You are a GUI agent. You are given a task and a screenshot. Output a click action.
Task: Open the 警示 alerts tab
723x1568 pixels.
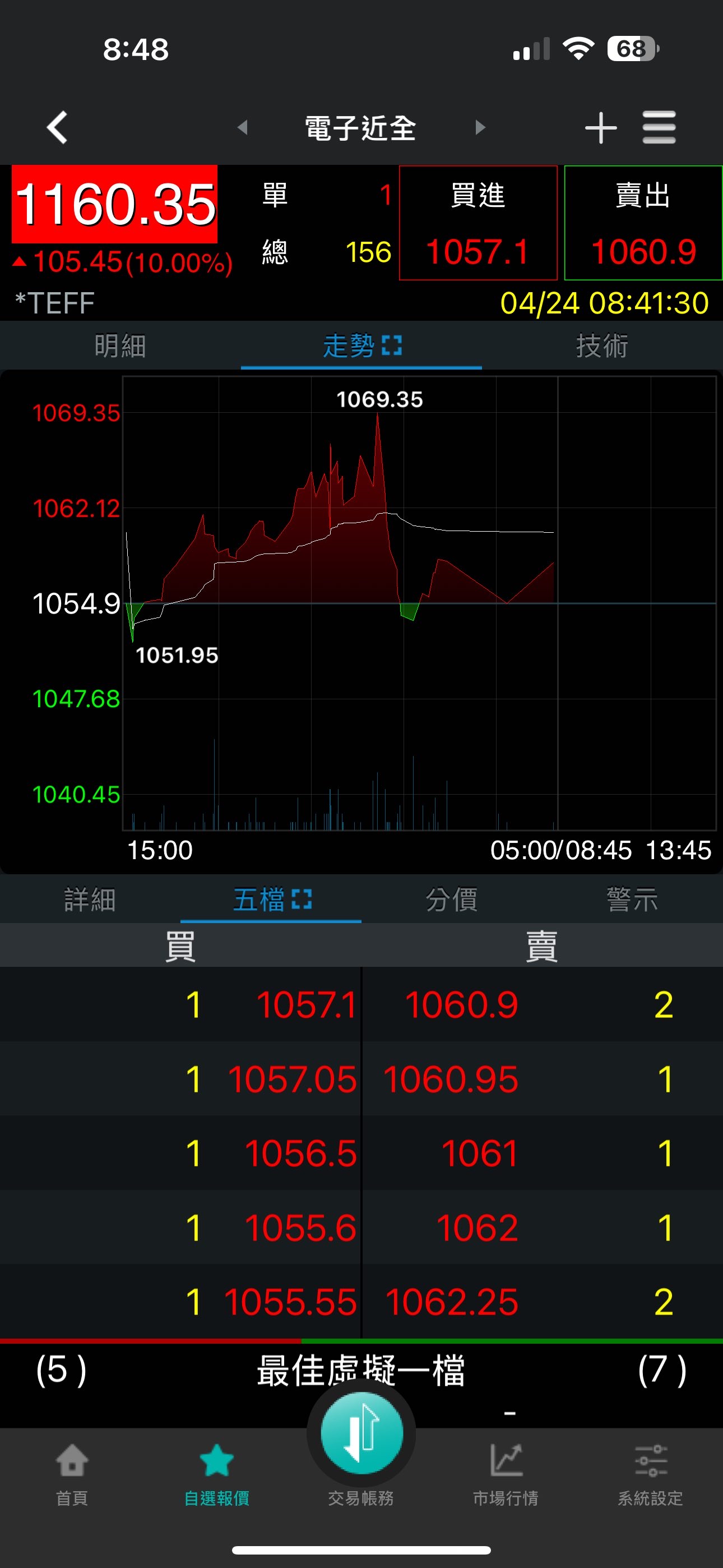(632, 899)
